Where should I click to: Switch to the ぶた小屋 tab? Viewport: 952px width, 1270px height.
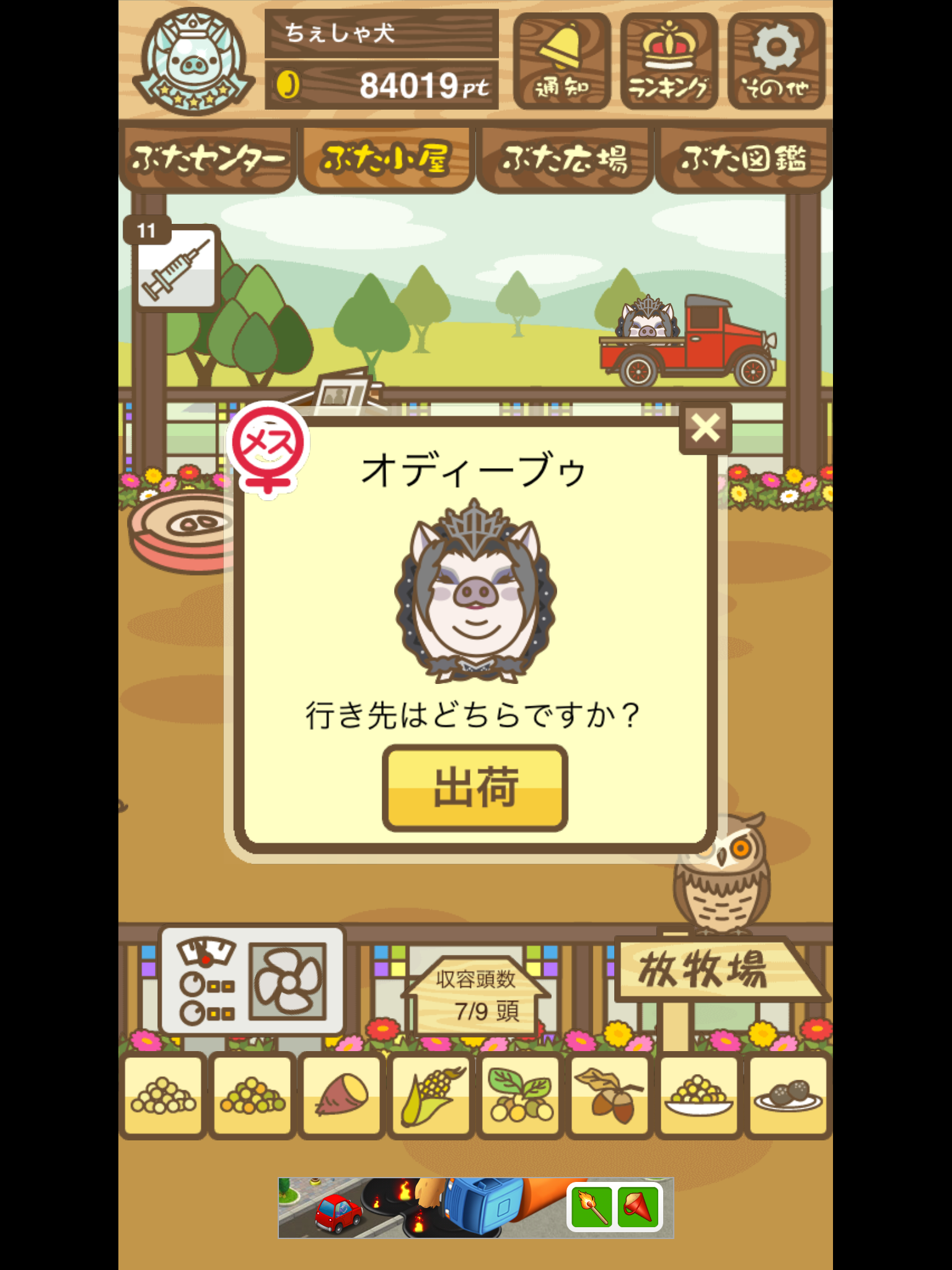click(386, 159)
